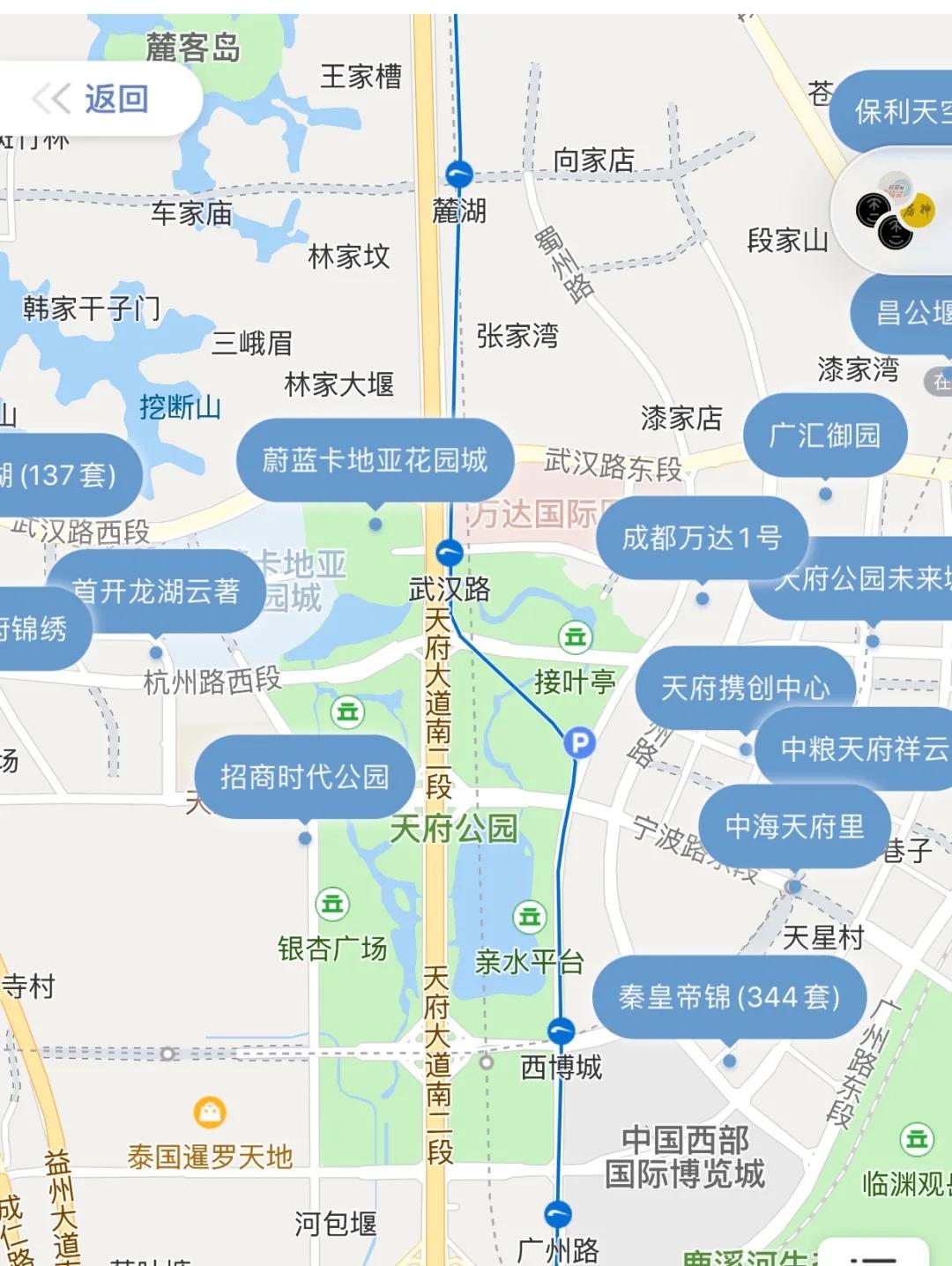Select the 蔚蓝卡地亚花园城 property bubble
The image size is (952, 1266).
click(375, 459)
